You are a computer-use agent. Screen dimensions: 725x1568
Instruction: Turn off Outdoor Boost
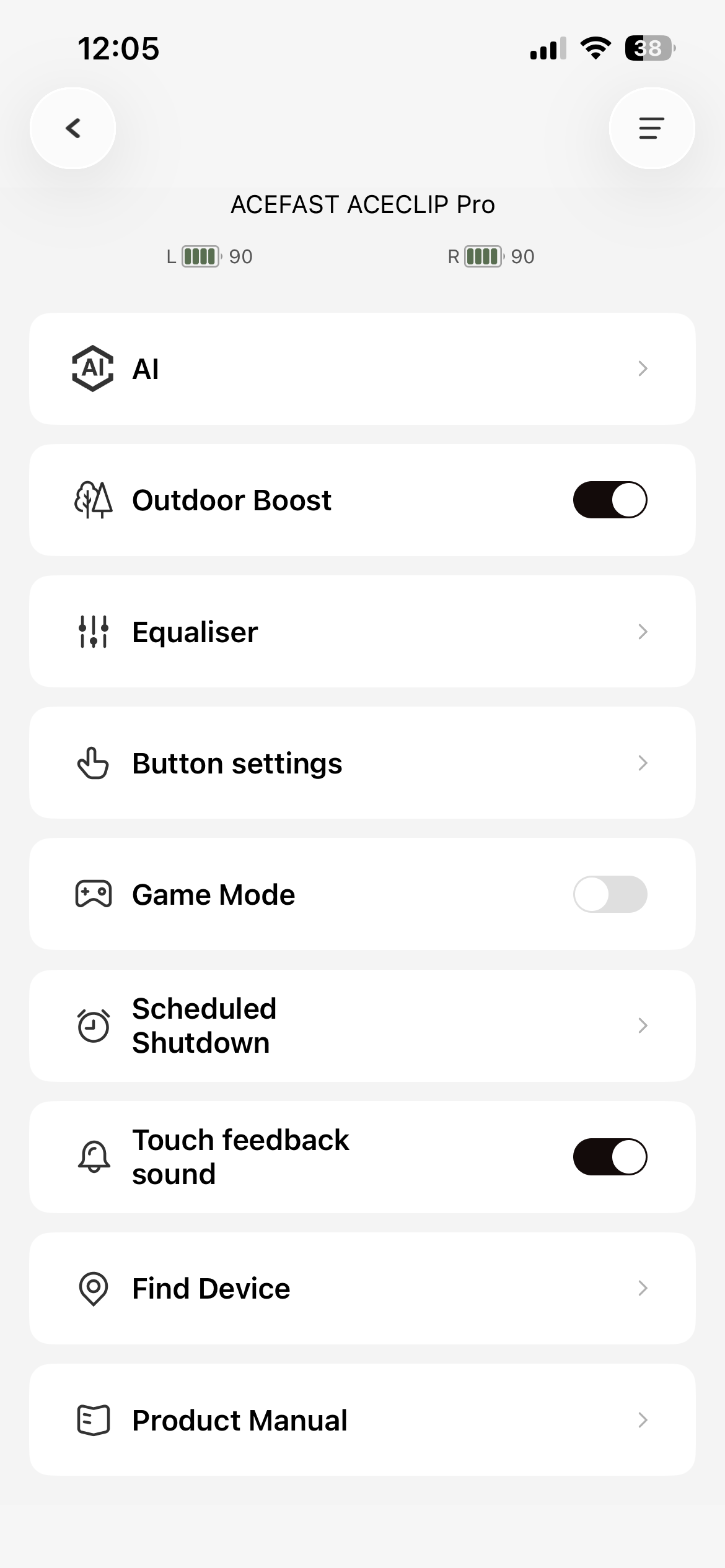610,500
